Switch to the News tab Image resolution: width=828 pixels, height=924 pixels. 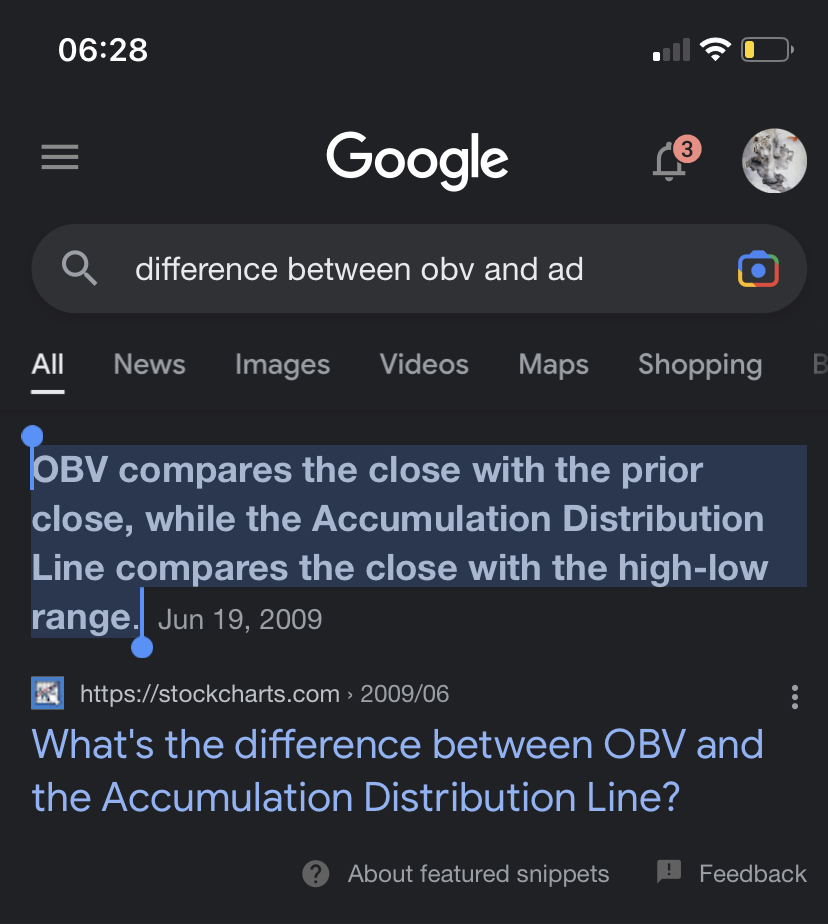coord(149,364)
